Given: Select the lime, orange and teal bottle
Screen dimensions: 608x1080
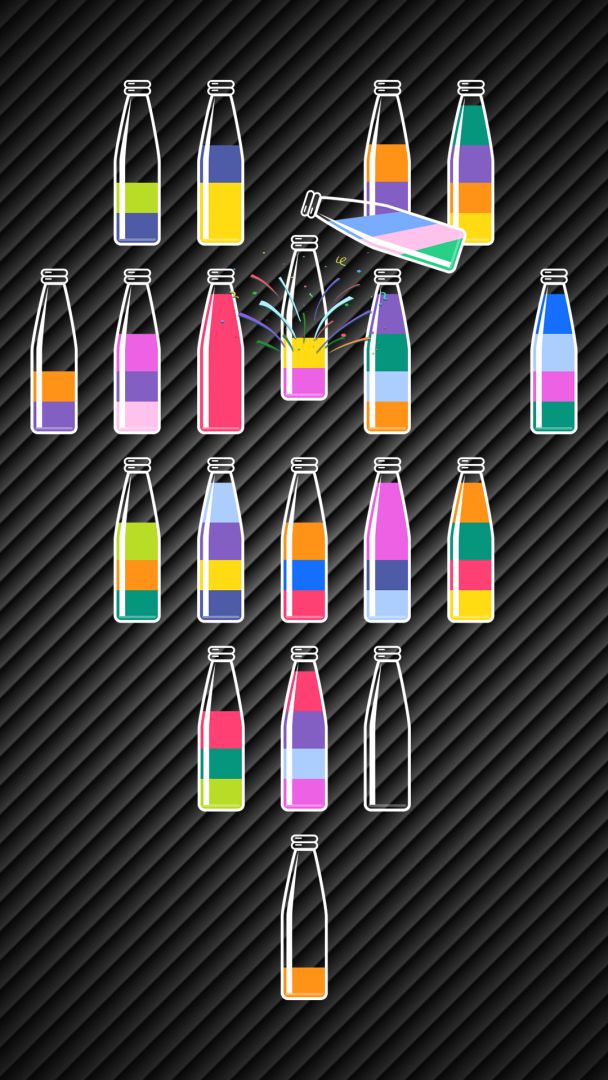Looking at the screenshot, I should [x=137, y=543].
